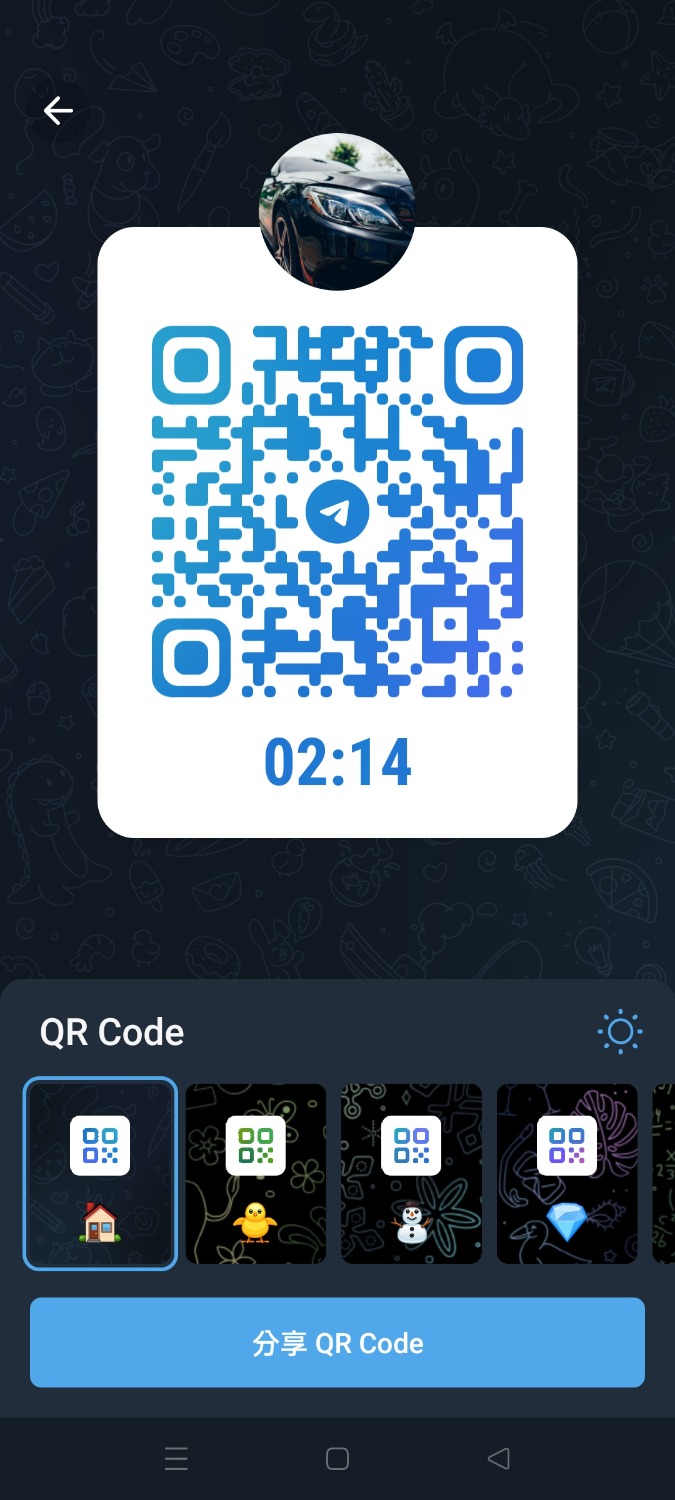Open recent apps from navigation bar
Screen dimensions: 675x1500
tap(176, 1459)
